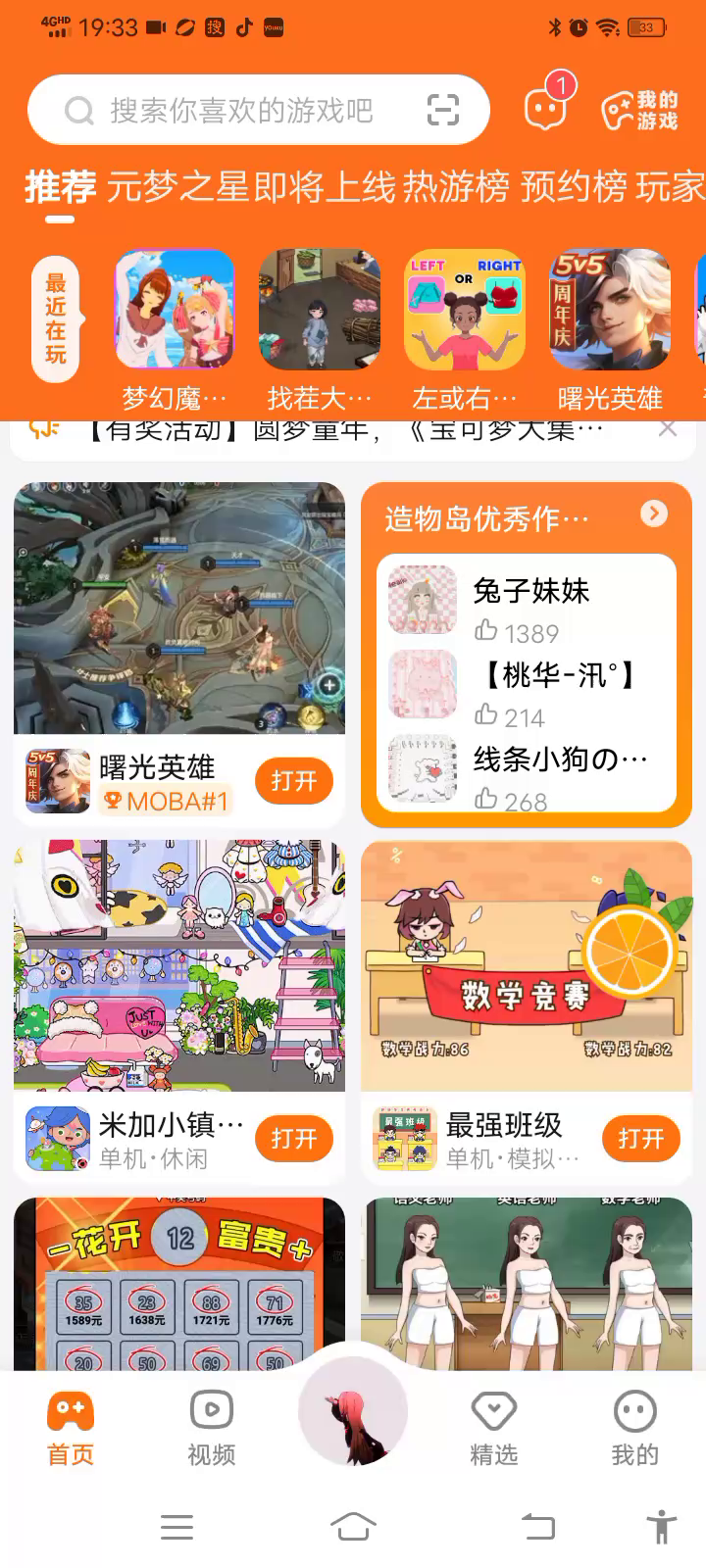The height and width of the screenshot is (1568, 706).
Task: Launch recently played 左或右… game
Action: 465,328
